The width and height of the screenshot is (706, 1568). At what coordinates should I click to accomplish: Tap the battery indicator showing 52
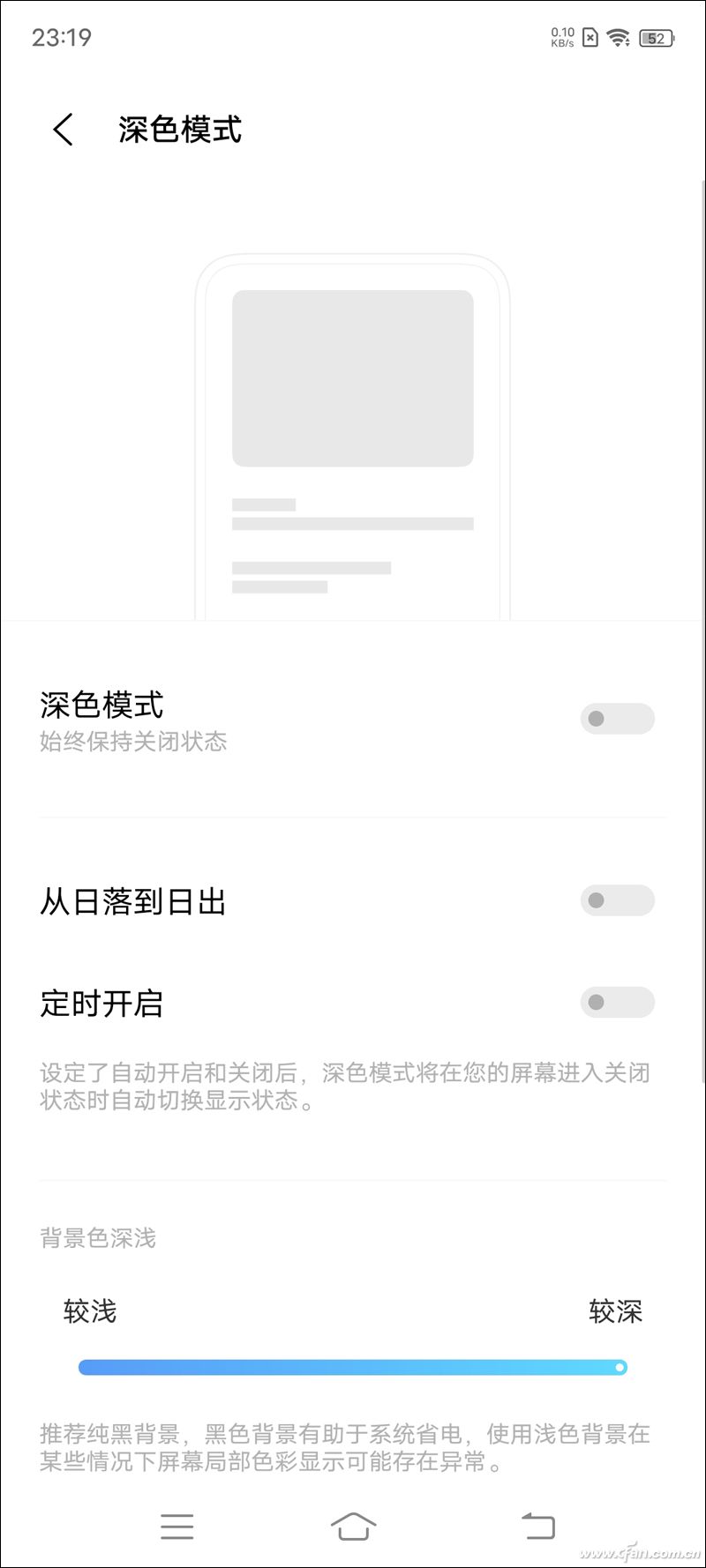[x=664, y=37]
